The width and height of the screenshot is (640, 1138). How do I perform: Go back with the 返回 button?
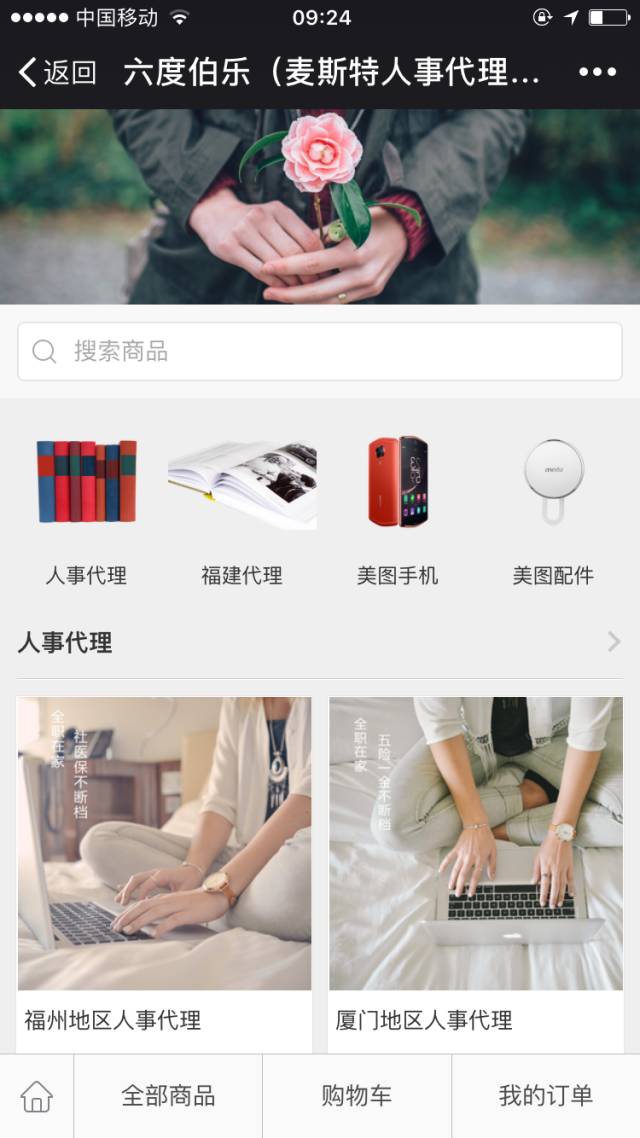pos(57,72)
